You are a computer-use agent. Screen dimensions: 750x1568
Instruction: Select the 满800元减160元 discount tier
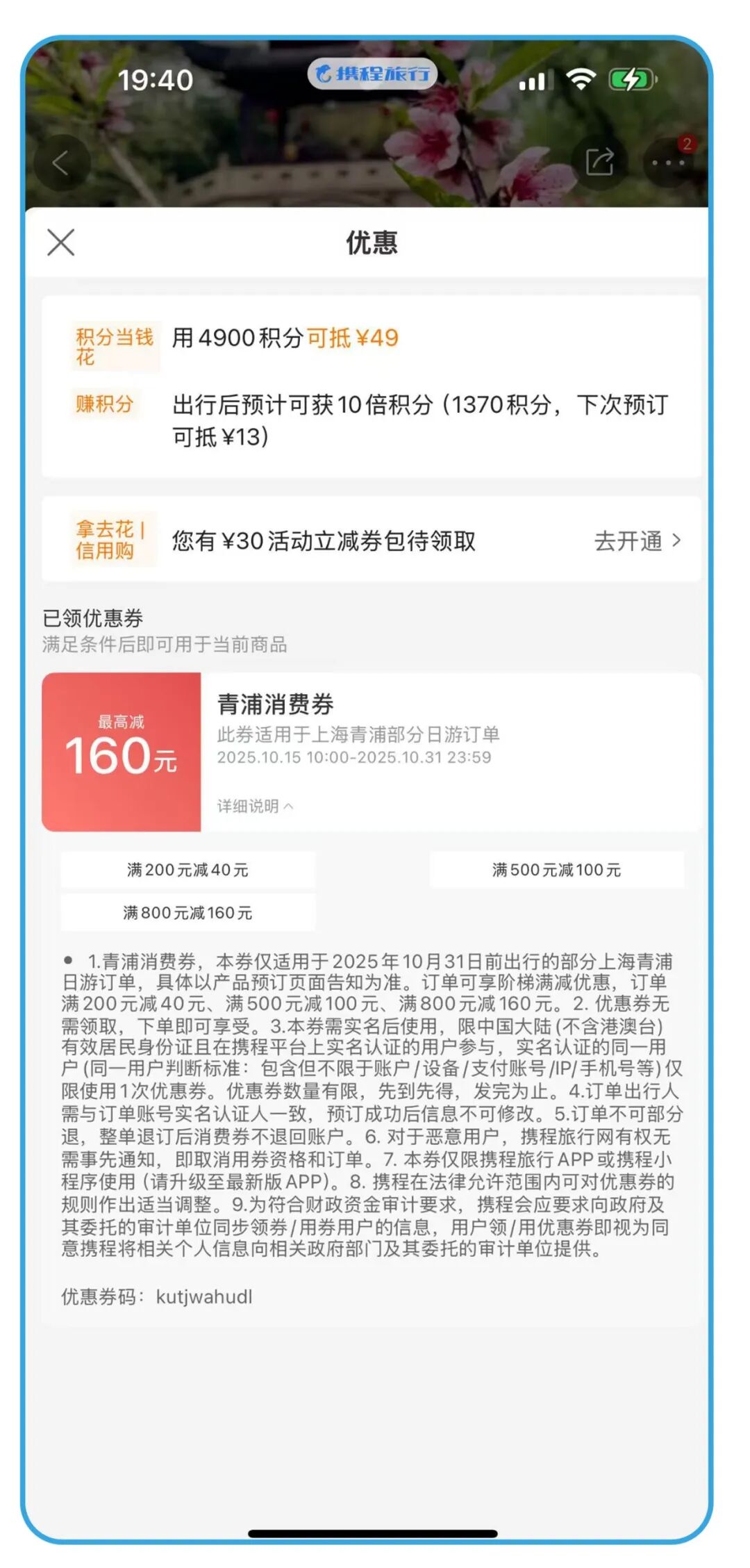point(187,913)
